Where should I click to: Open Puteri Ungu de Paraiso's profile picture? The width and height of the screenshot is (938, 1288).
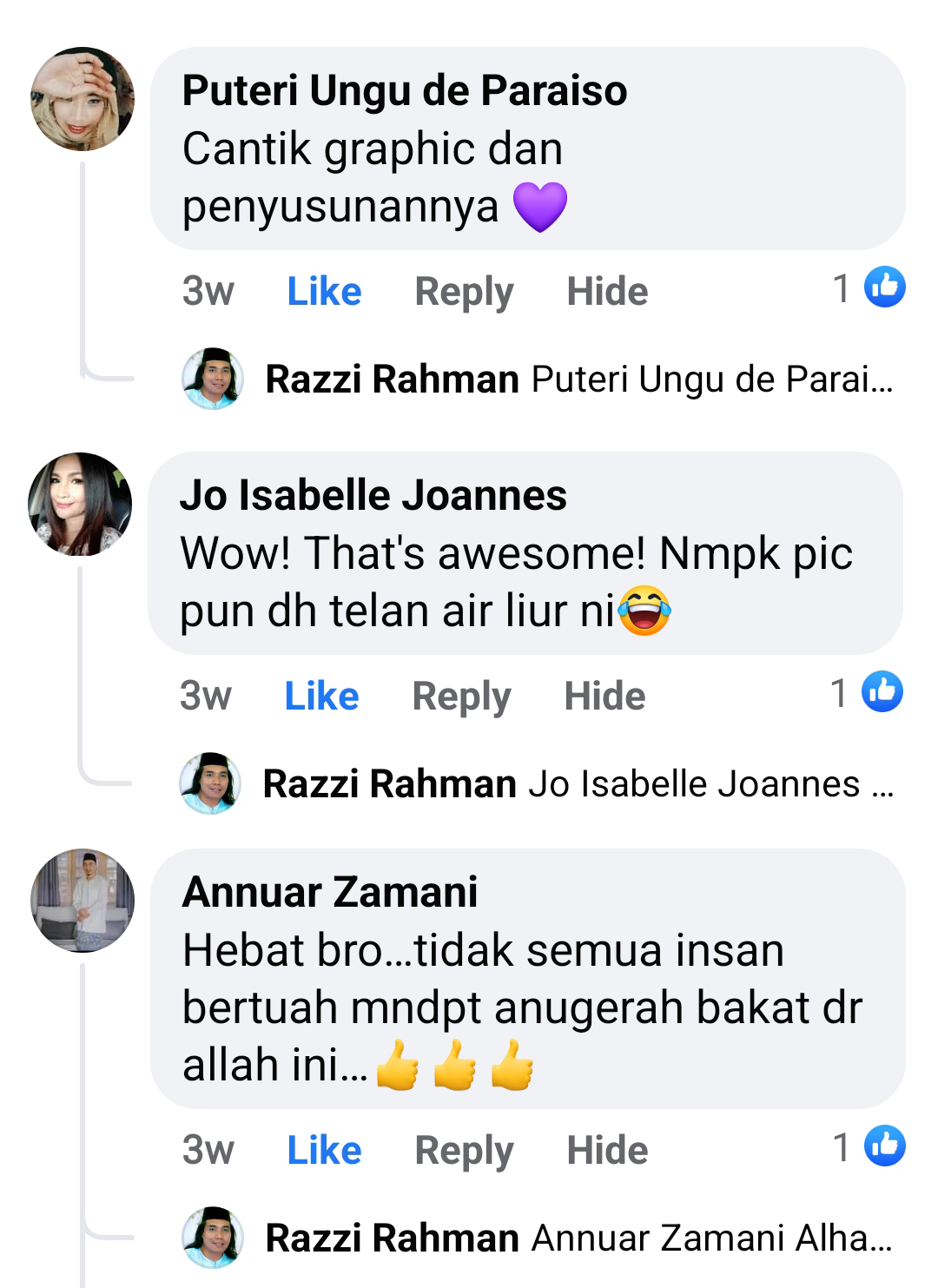coord(83,99)
